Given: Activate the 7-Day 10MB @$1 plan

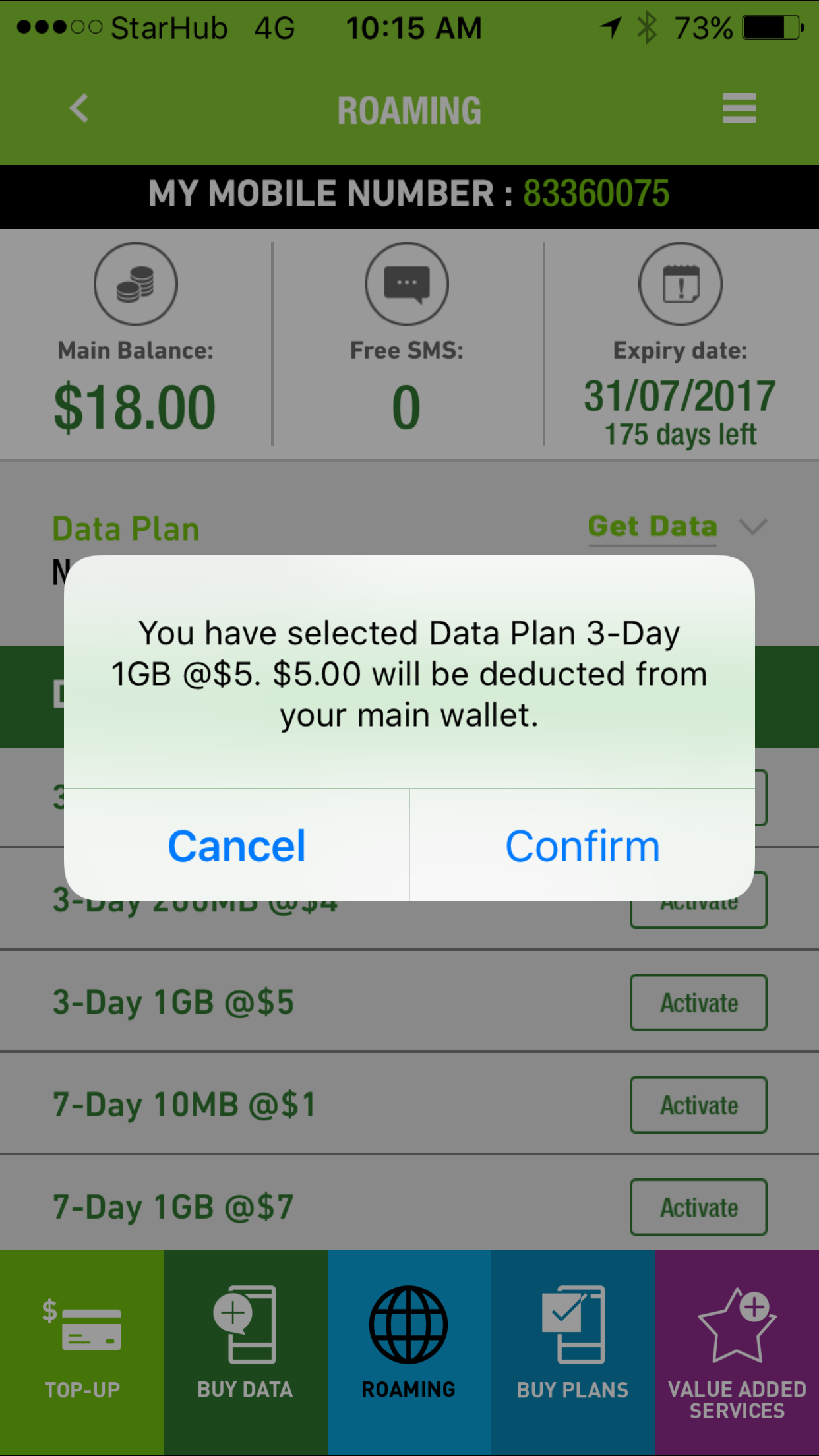Looking at the screenshot, I should 698,1105.
